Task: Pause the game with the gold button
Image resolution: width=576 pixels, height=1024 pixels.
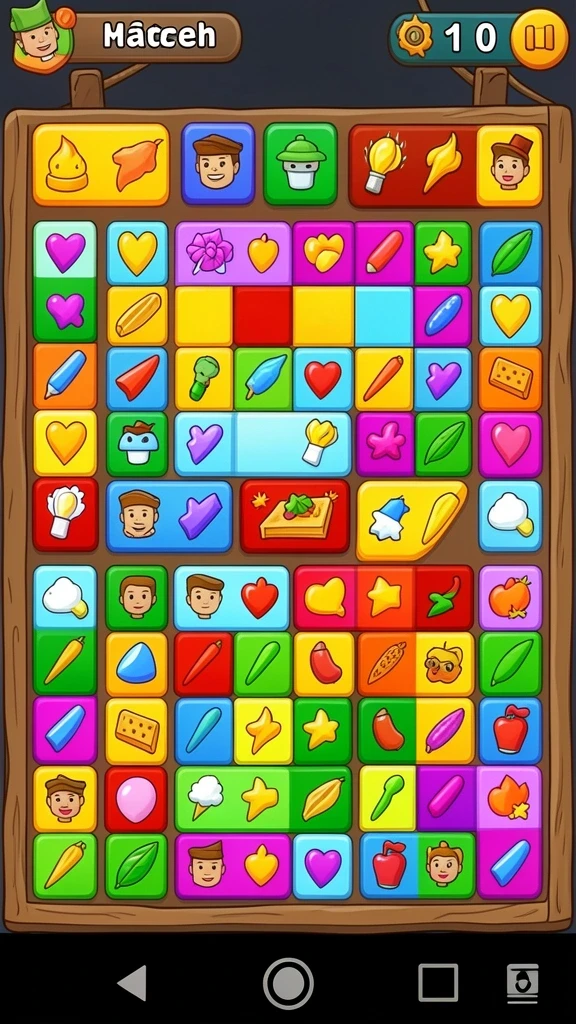Action: click(x=539, y=39)
